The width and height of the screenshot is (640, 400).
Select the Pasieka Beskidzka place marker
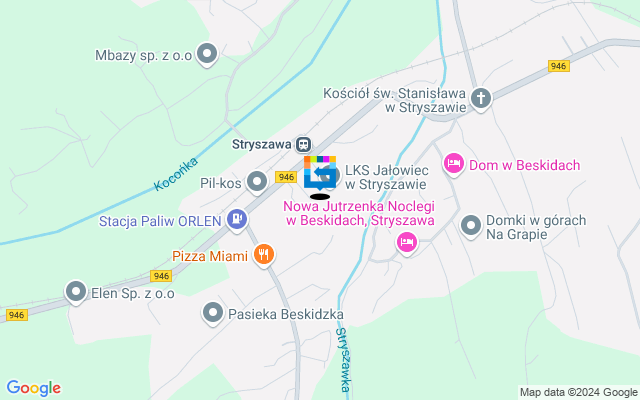tap(213, 314)
